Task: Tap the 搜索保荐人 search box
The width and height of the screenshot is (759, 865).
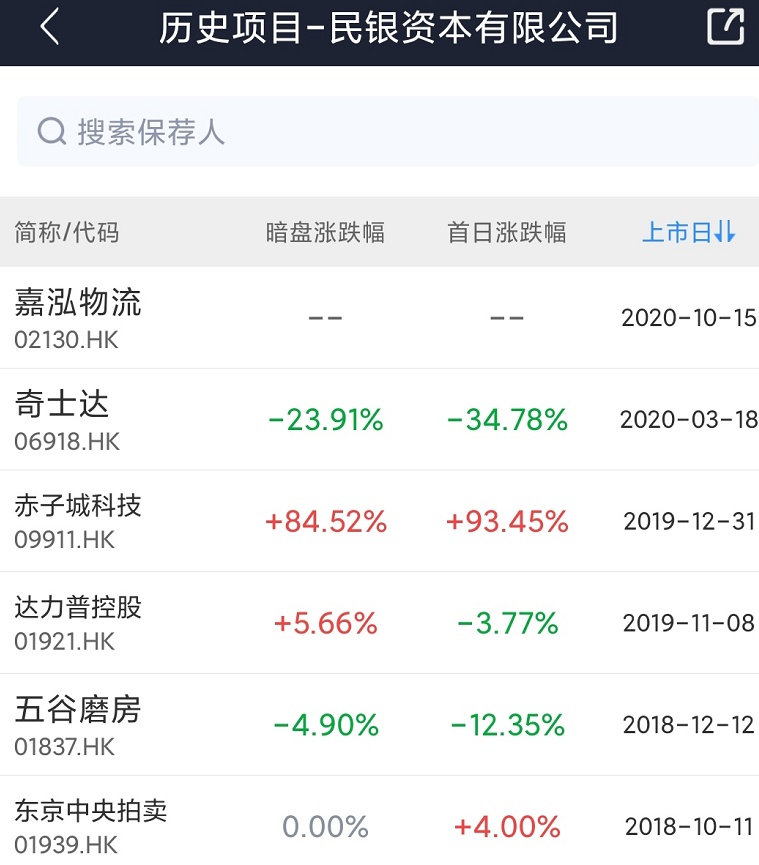Action: pyautogui.click(x=388, y=132)
